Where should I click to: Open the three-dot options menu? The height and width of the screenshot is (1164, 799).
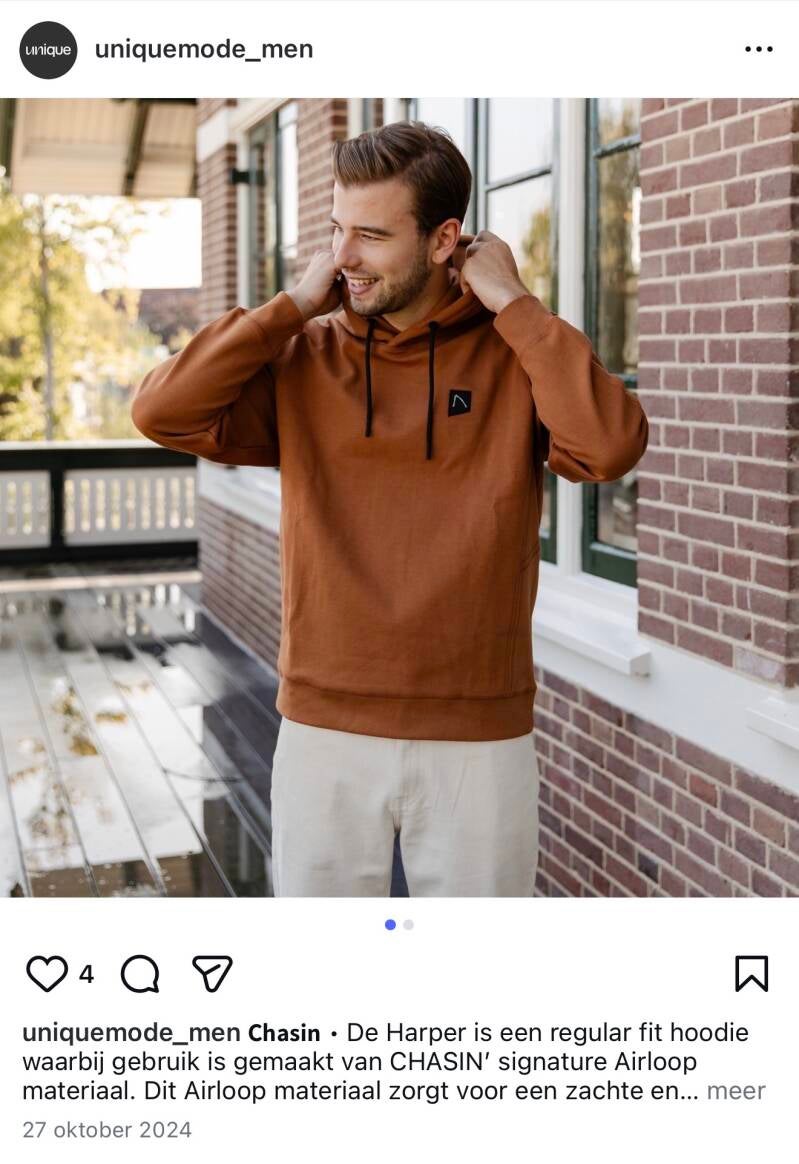pos(758,49)
